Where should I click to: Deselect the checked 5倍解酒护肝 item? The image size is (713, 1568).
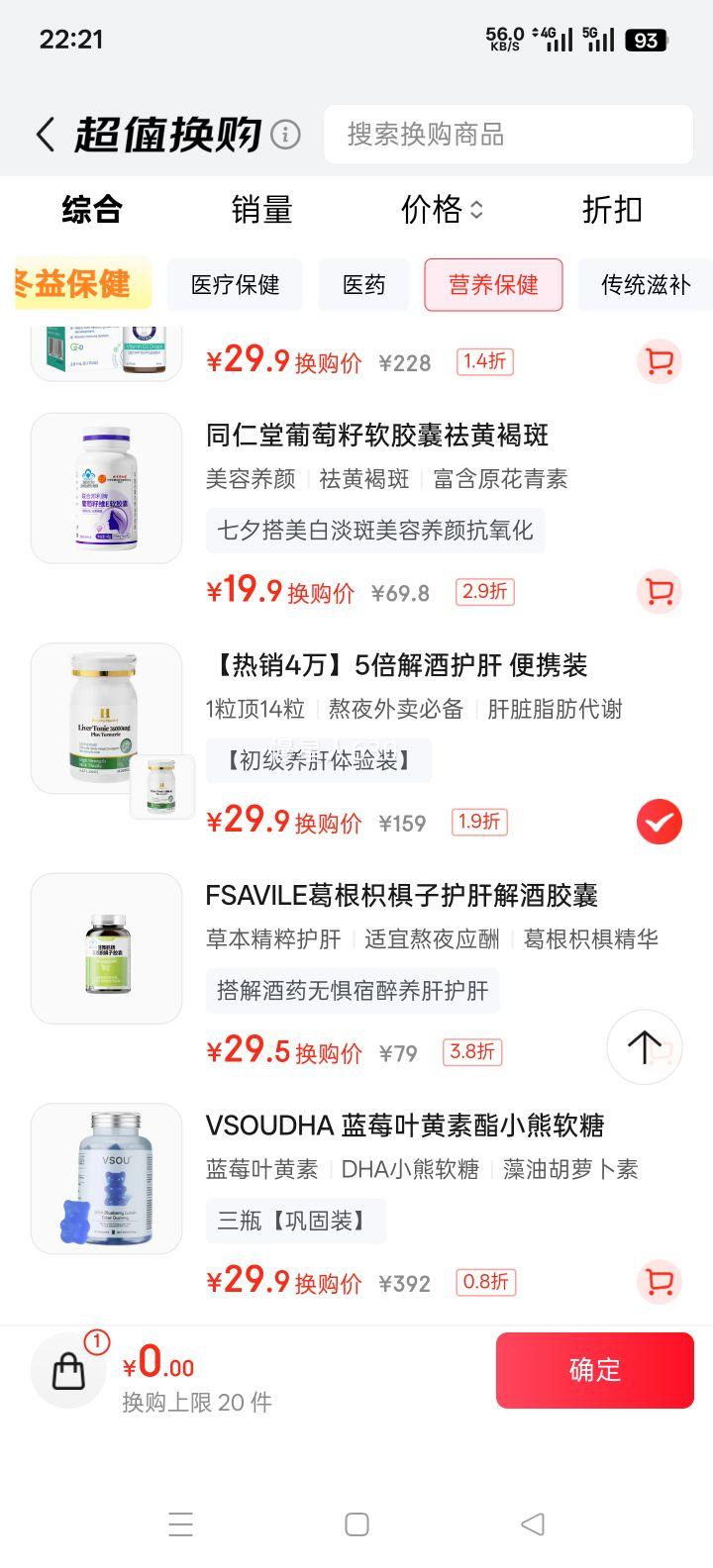tap(658, 821)
